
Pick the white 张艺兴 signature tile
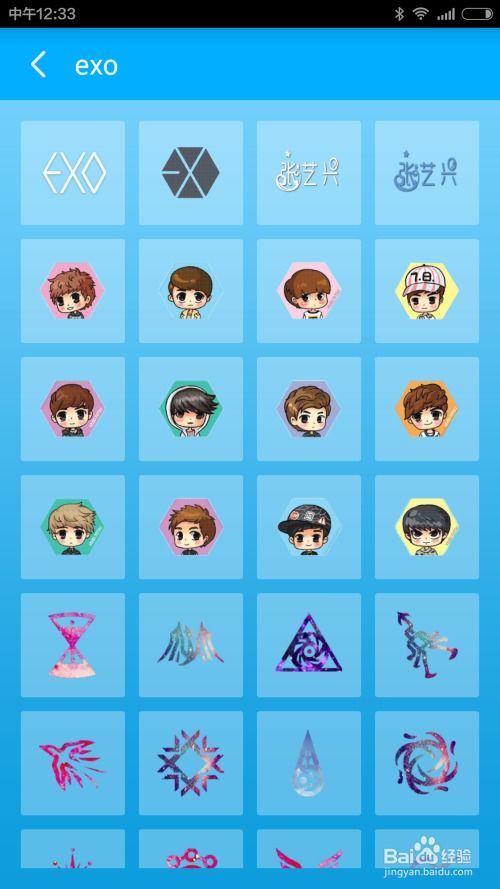(x=309, y=173)
